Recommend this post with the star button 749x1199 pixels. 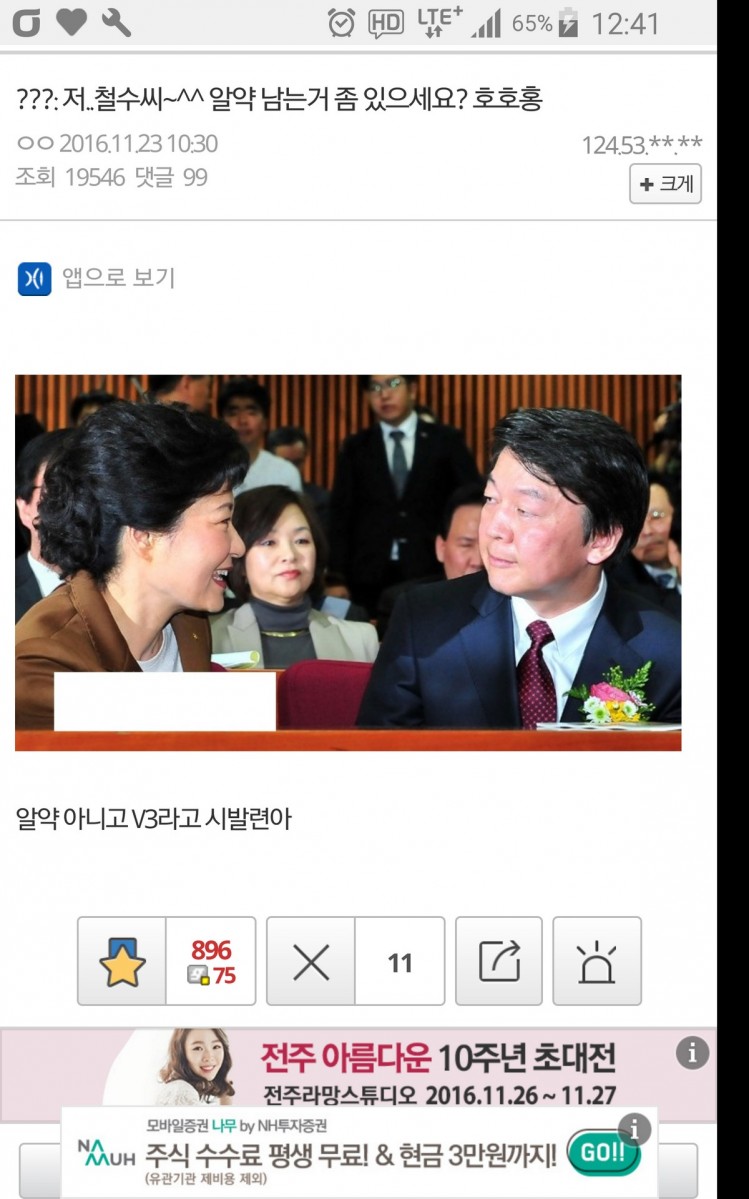coord(122,961)
